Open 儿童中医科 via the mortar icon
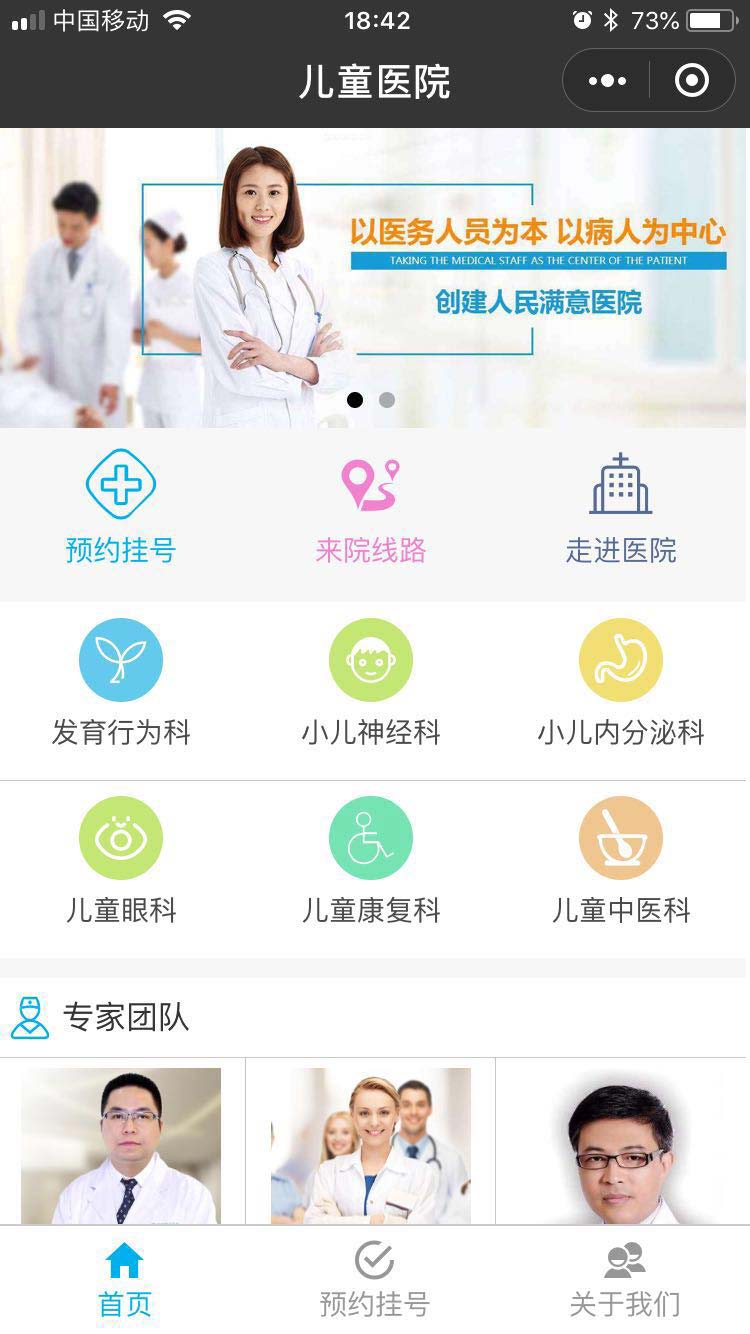750x1334 pixels. click(621, 838)
